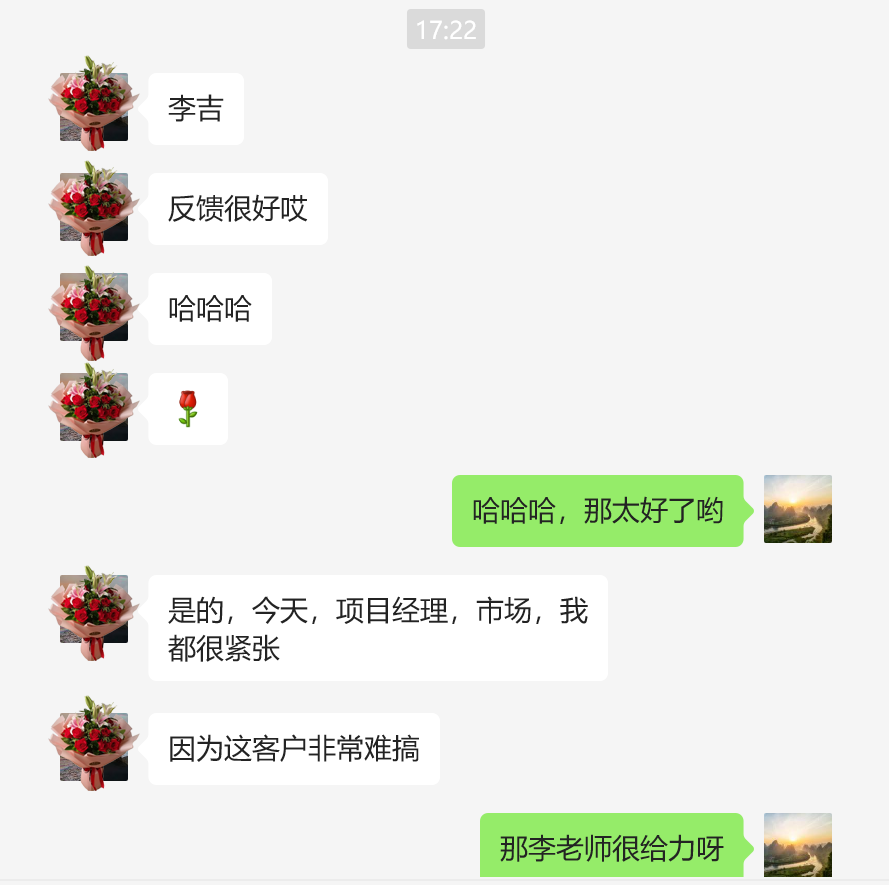The height and width of the screenshot is (885, 889).
Task: Open own profile avatar beside 哈哈哈，那太好了哟
Action: [797, 509]
